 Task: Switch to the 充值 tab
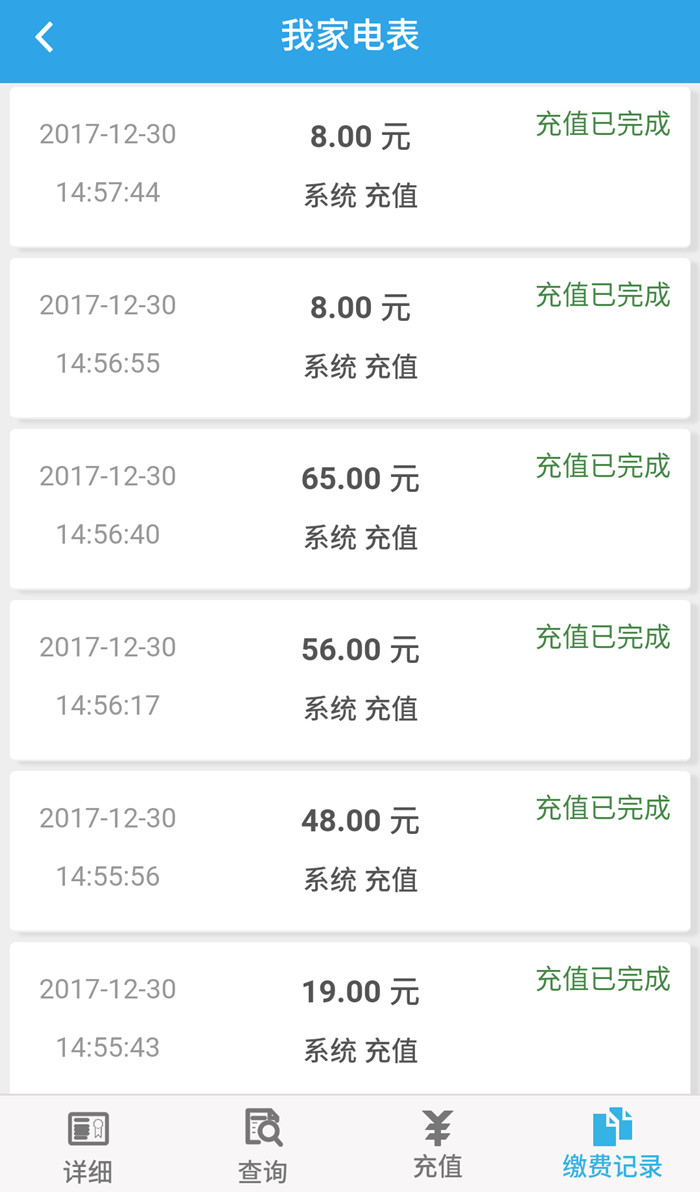point(437,1145)
